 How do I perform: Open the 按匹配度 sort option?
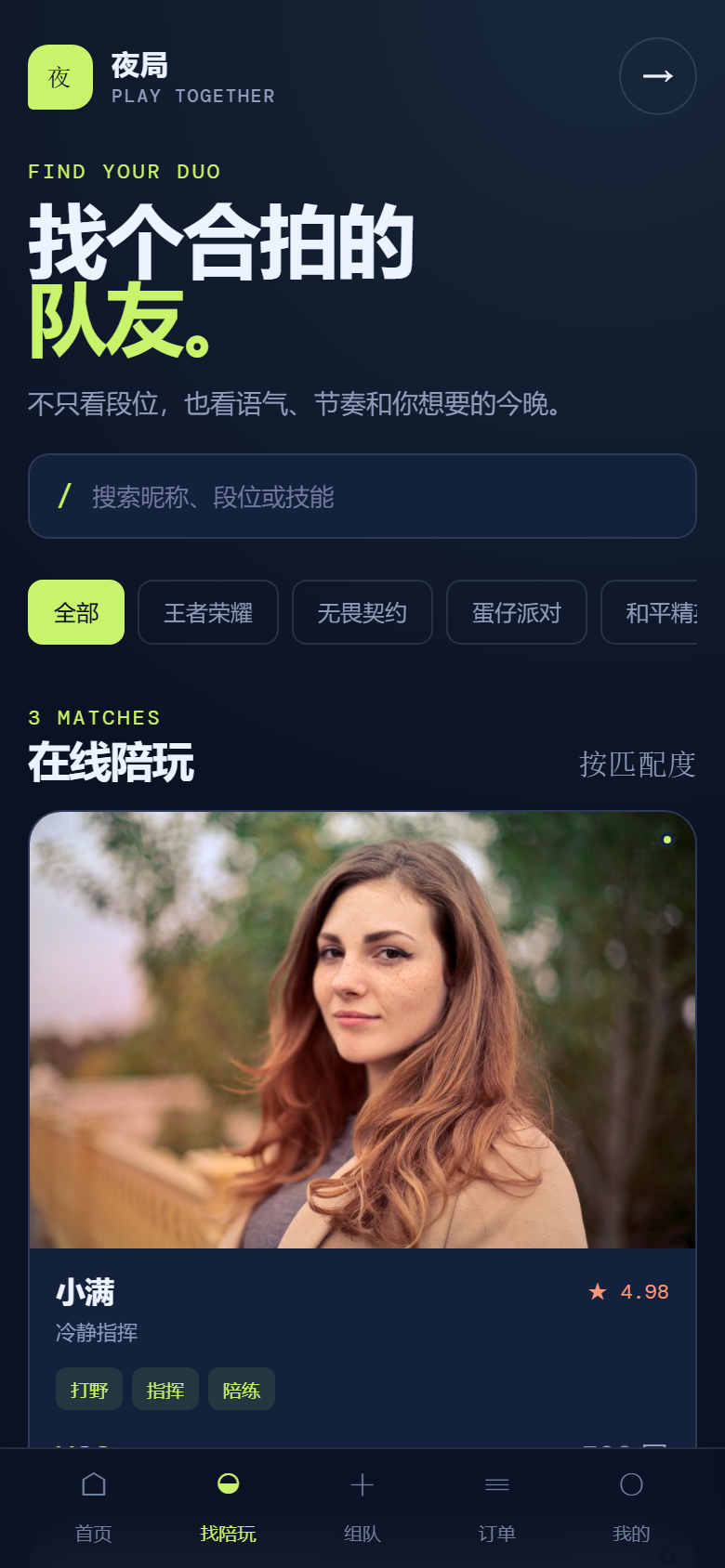pos(638,764)
